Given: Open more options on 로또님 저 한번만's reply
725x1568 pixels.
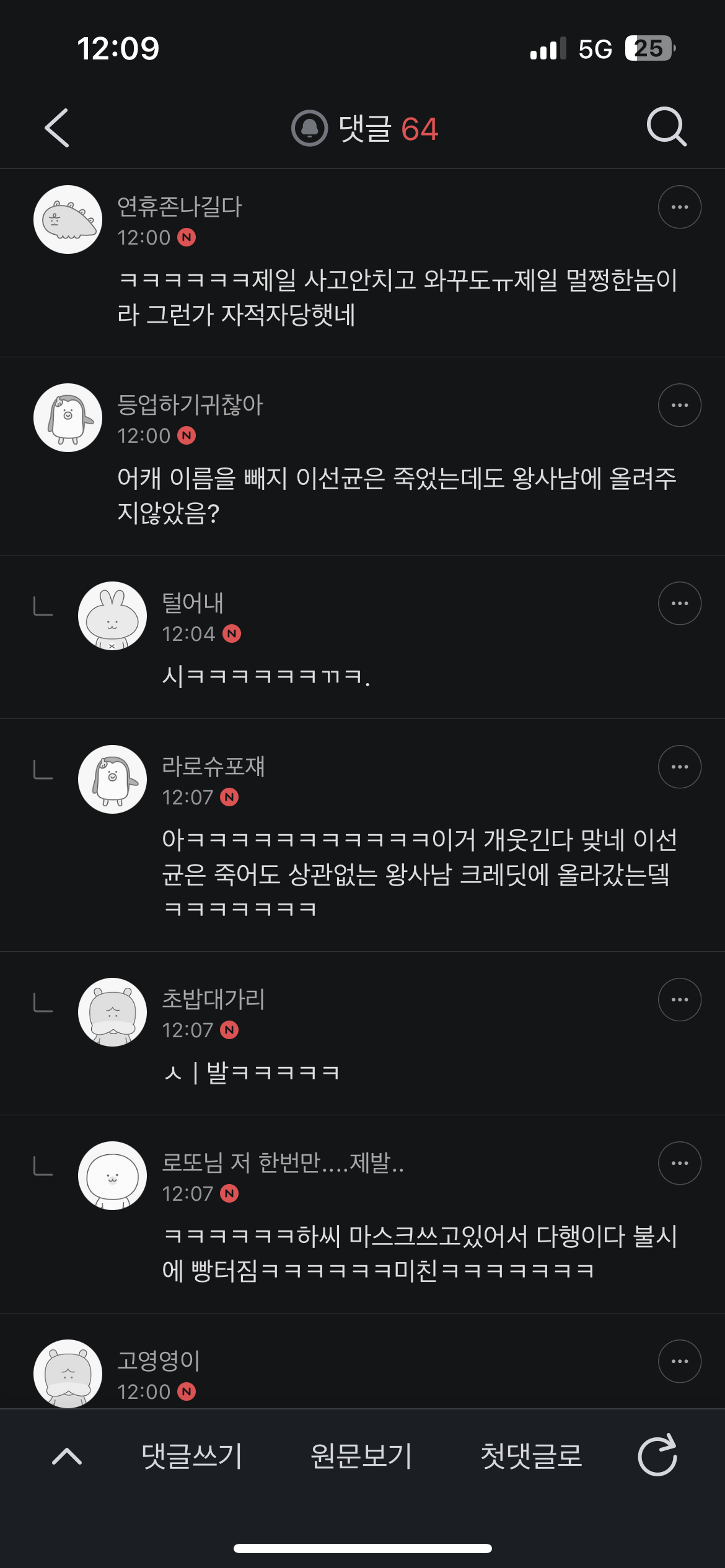Looking at the screenshot, I should pyautogui.click(x=680, y=1163).
